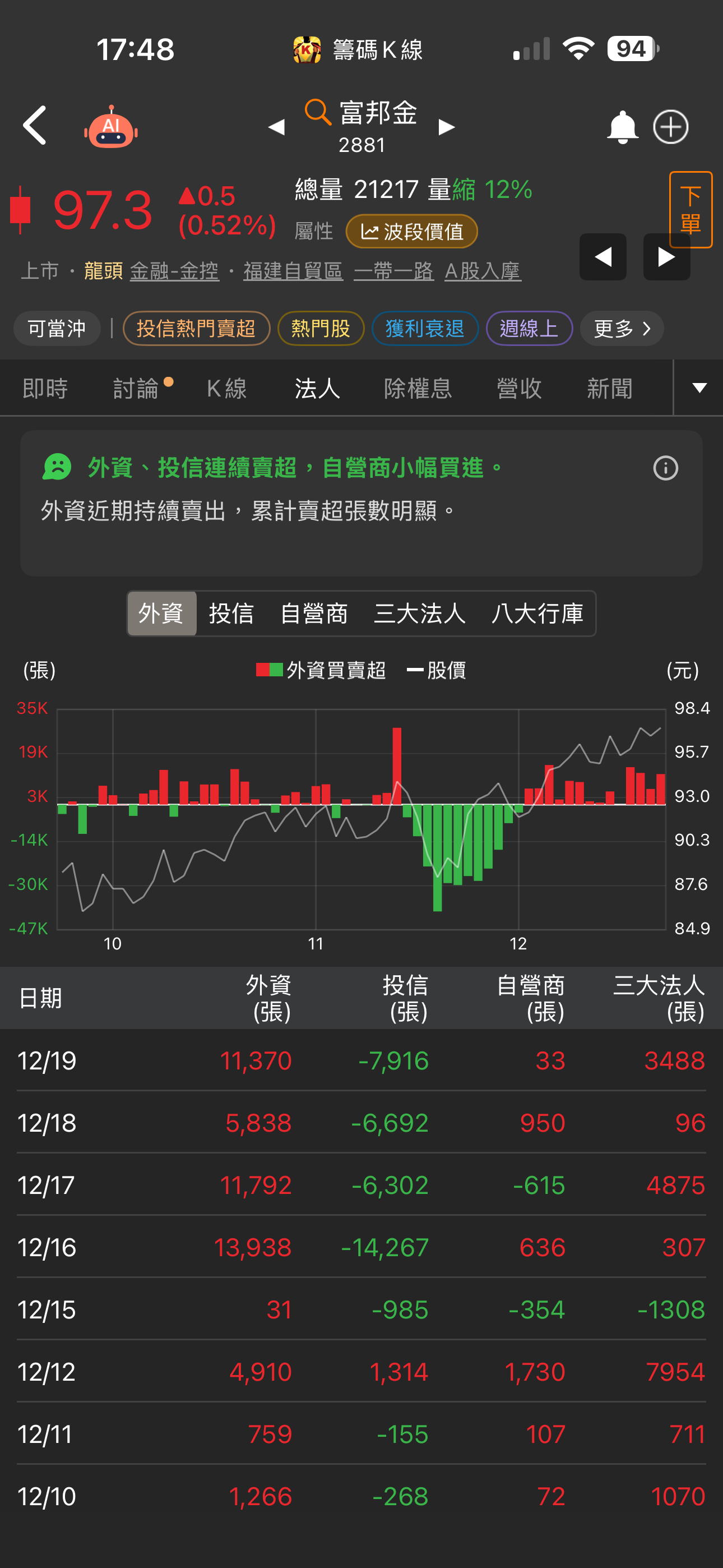Show 更多 tags
The width and height of the screenshot is (723, 1568).
point(622,329)
